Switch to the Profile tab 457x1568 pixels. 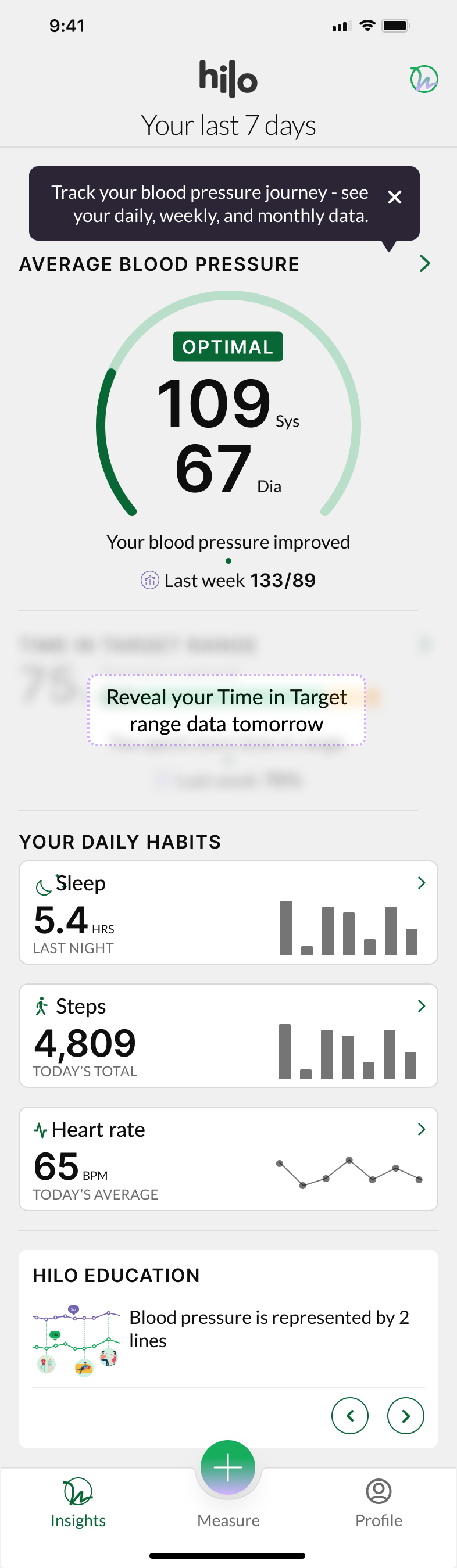click(x=379, y=1503)
